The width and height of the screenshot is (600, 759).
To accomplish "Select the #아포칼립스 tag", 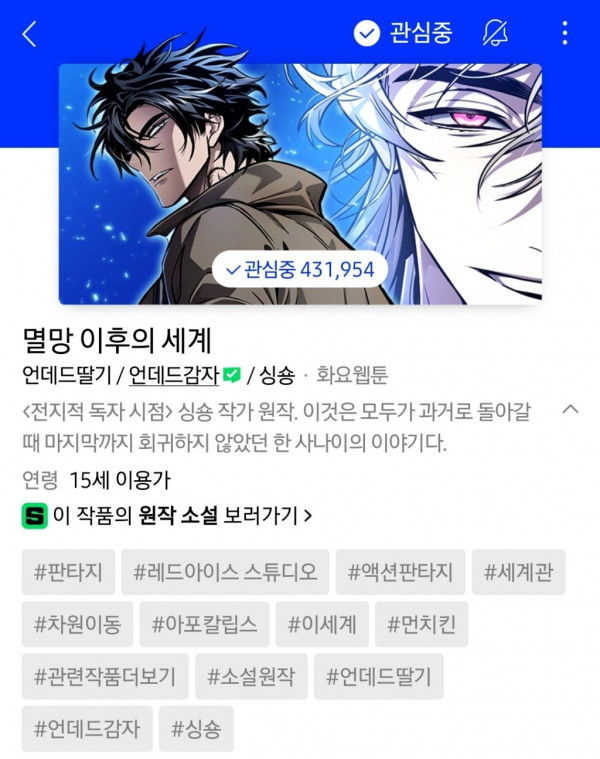I will point(203,624).
